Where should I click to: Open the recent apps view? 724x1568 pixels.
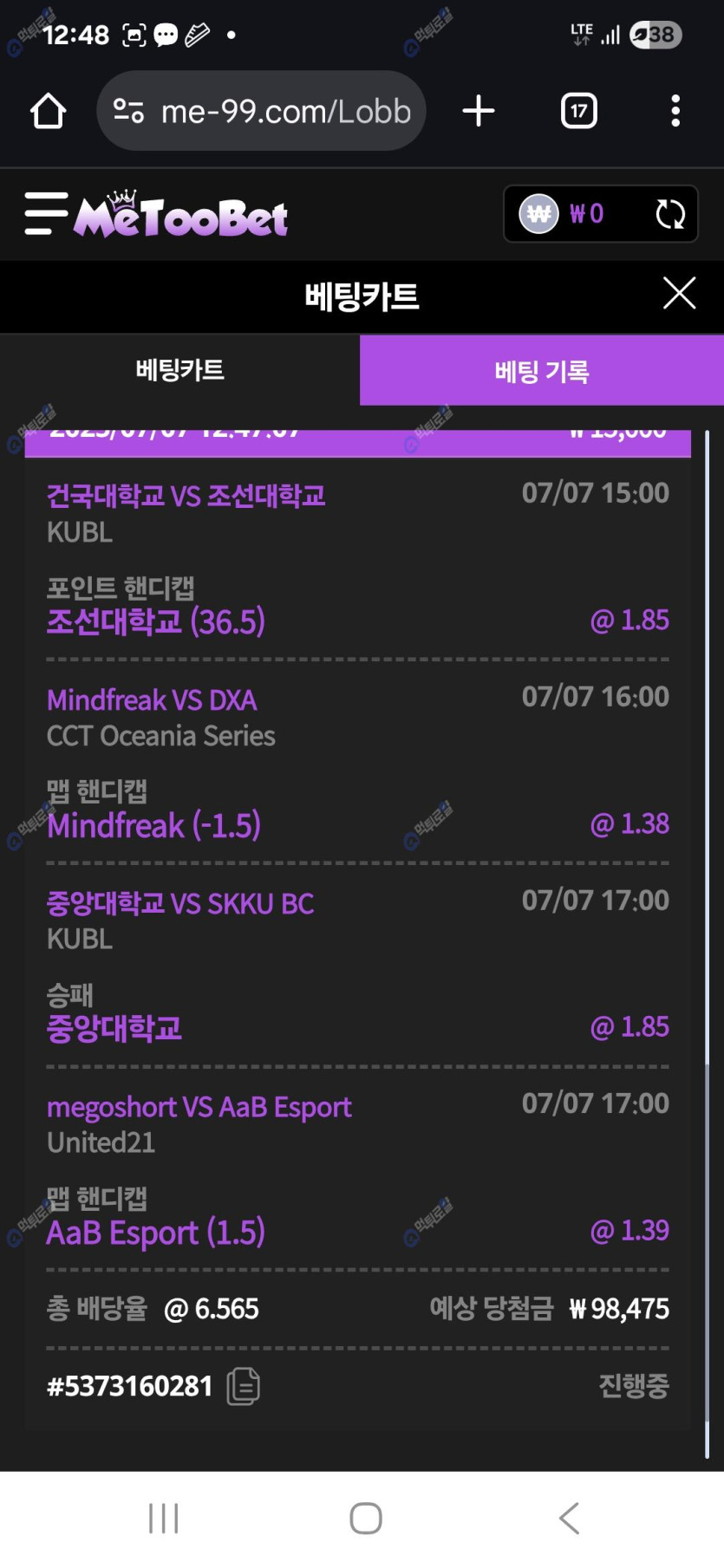click(163, 1519)
